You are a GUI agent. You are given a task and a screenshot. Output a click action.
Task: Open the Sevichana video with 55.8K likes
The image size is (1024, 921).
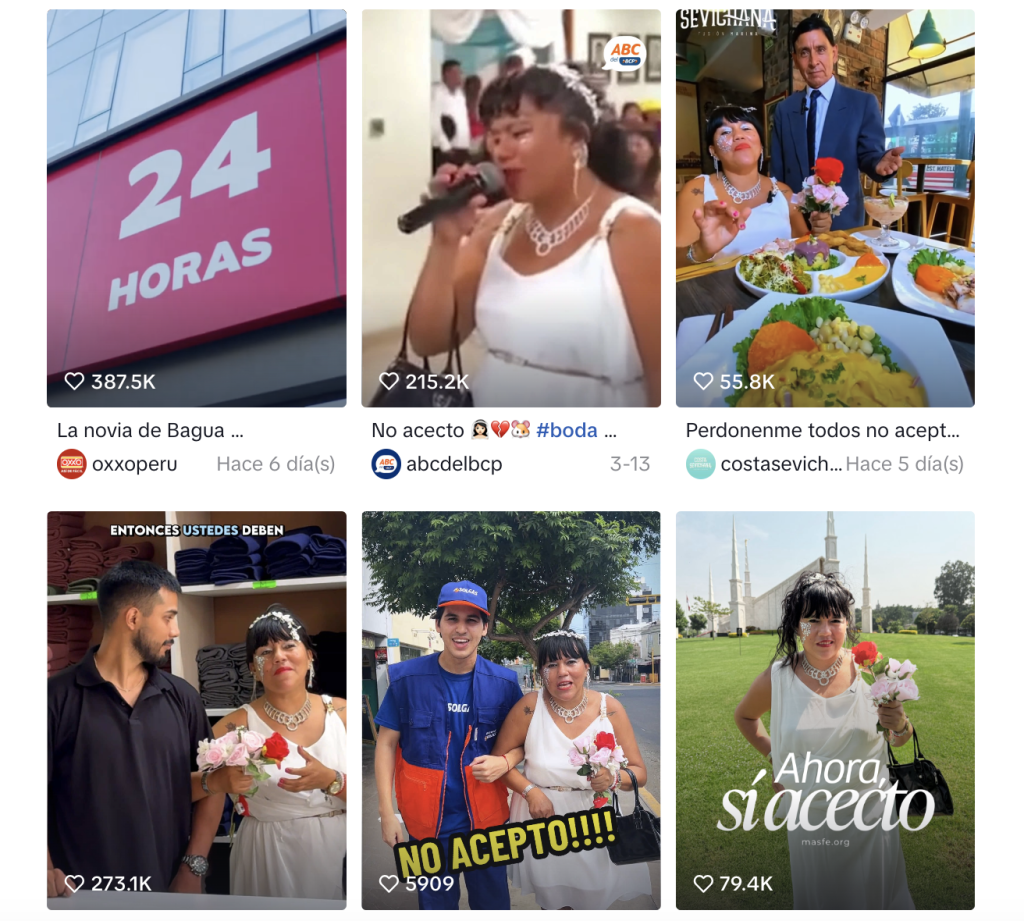(825, 208)
